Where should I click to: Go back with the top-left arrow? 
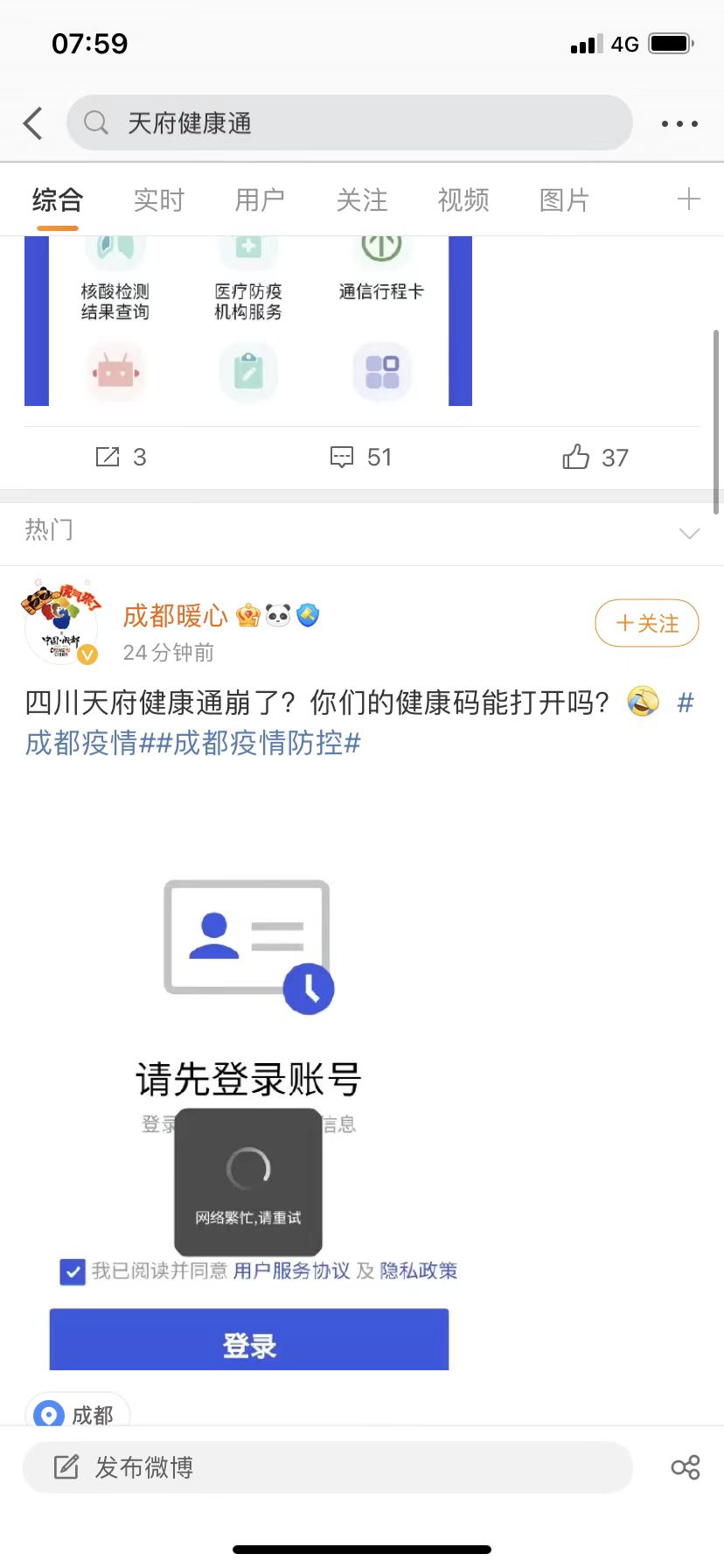(x=33, y=123)
